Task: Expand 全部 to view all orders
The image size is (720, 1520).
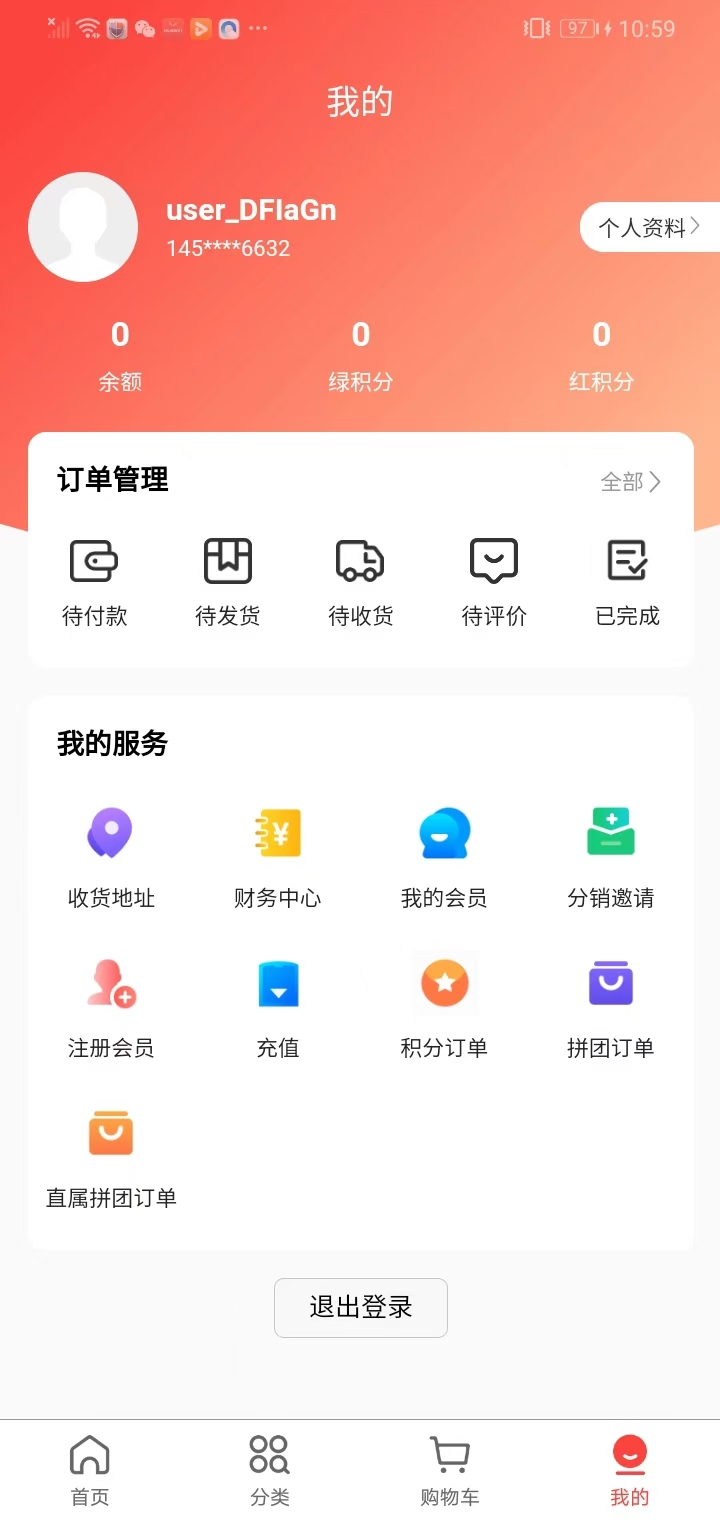Action: pyautogui.click(x=628, y=481)
